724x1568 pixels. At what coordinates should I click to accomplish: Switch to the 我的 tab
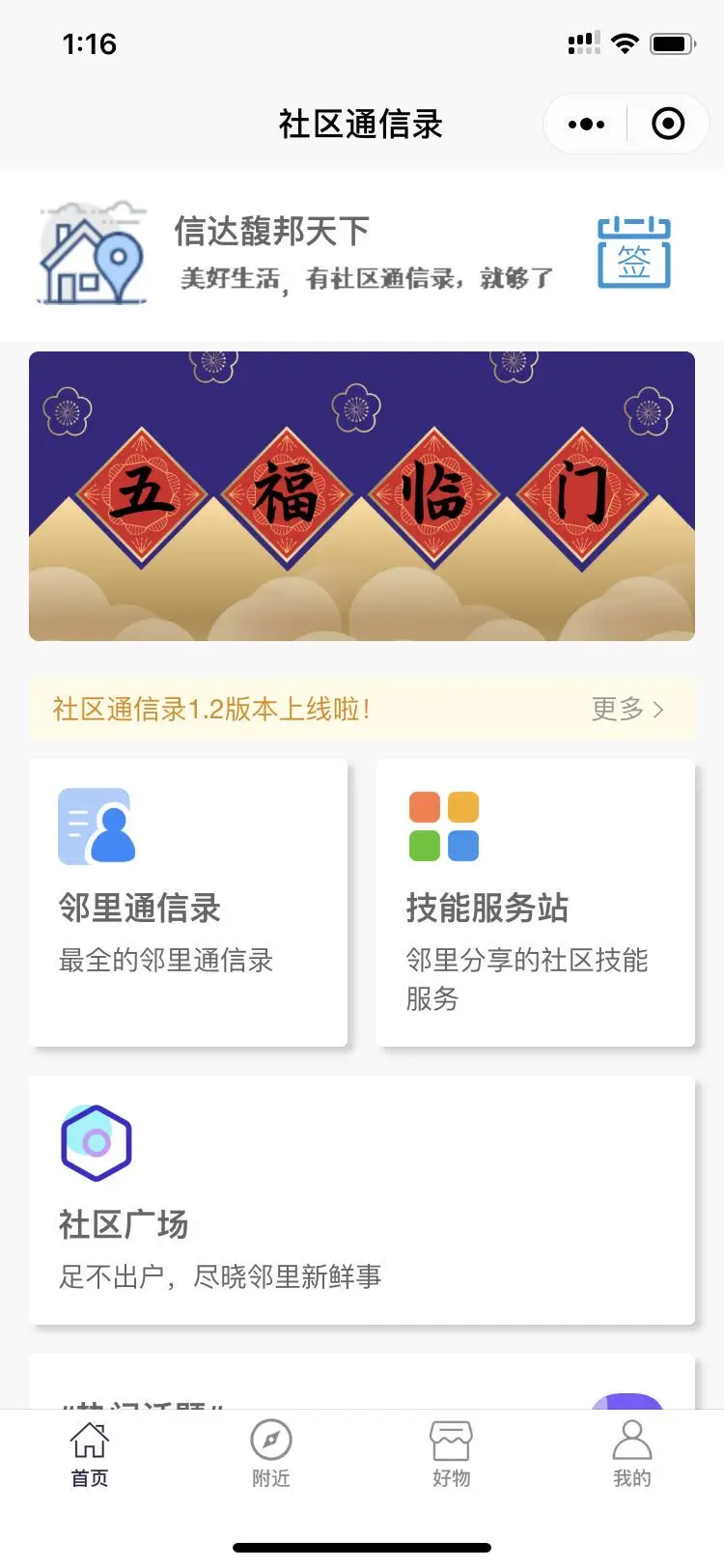pos(632,1454)
